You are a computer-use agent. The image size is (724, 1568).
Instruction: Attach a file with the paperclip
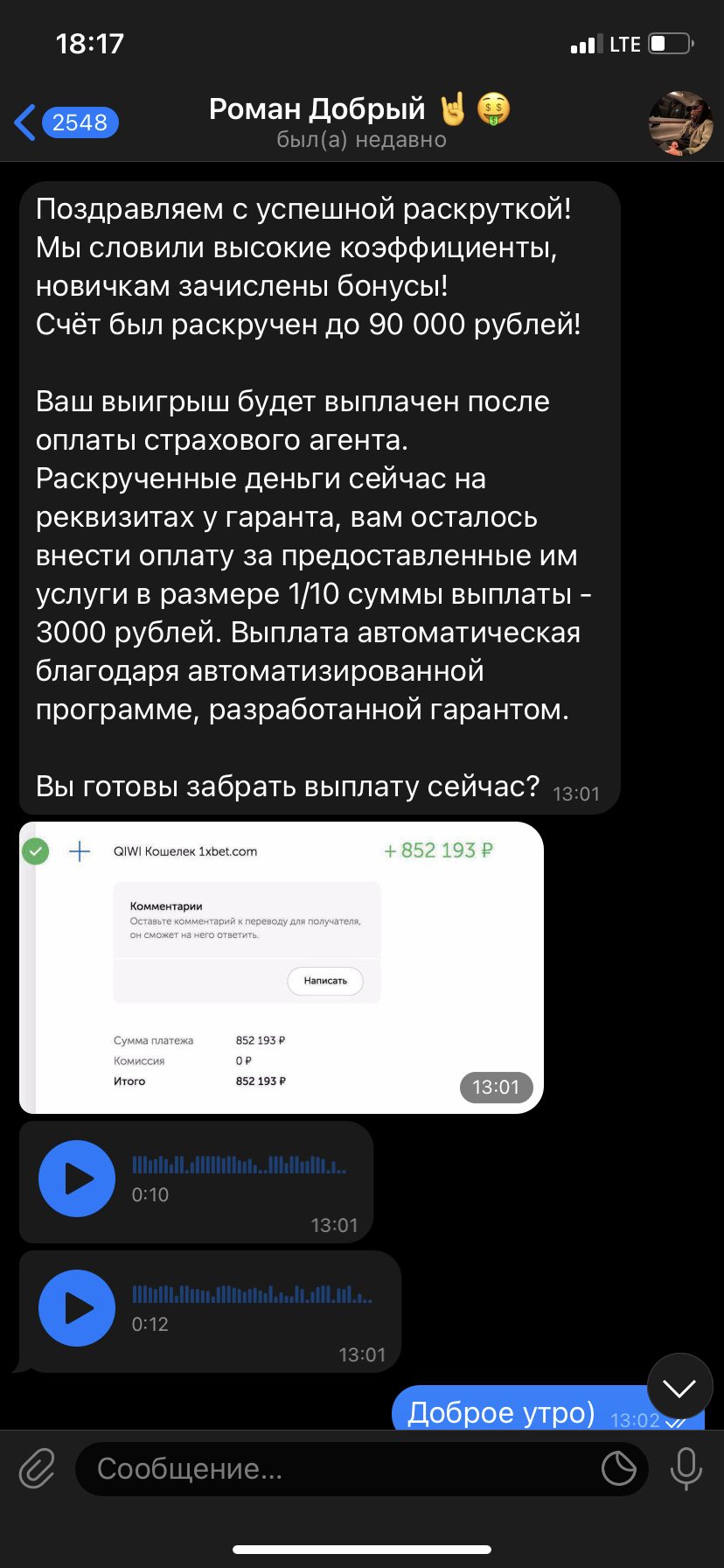[x=37, y=1469]
